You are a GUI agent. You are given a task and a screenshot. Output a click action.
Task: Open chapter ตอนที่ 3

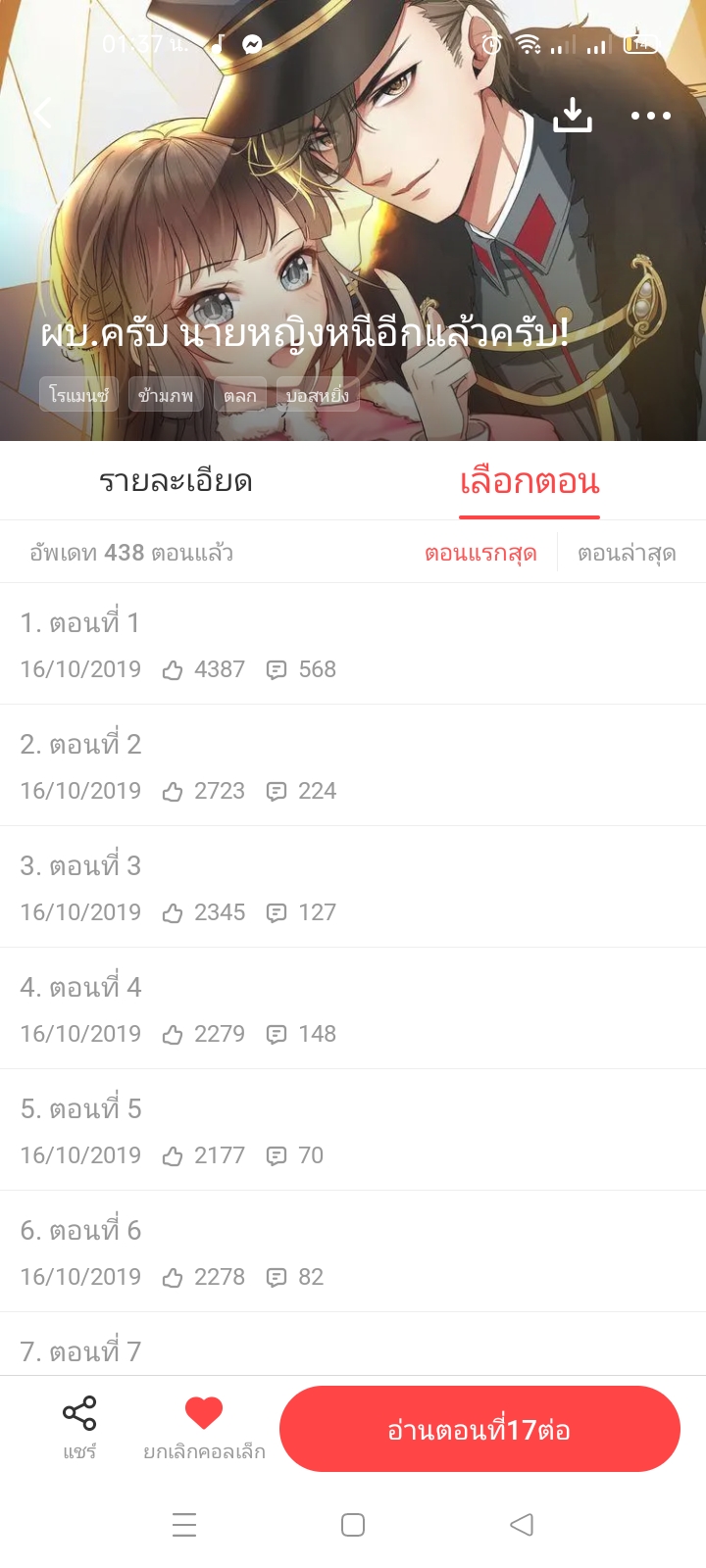coord(353,887)
